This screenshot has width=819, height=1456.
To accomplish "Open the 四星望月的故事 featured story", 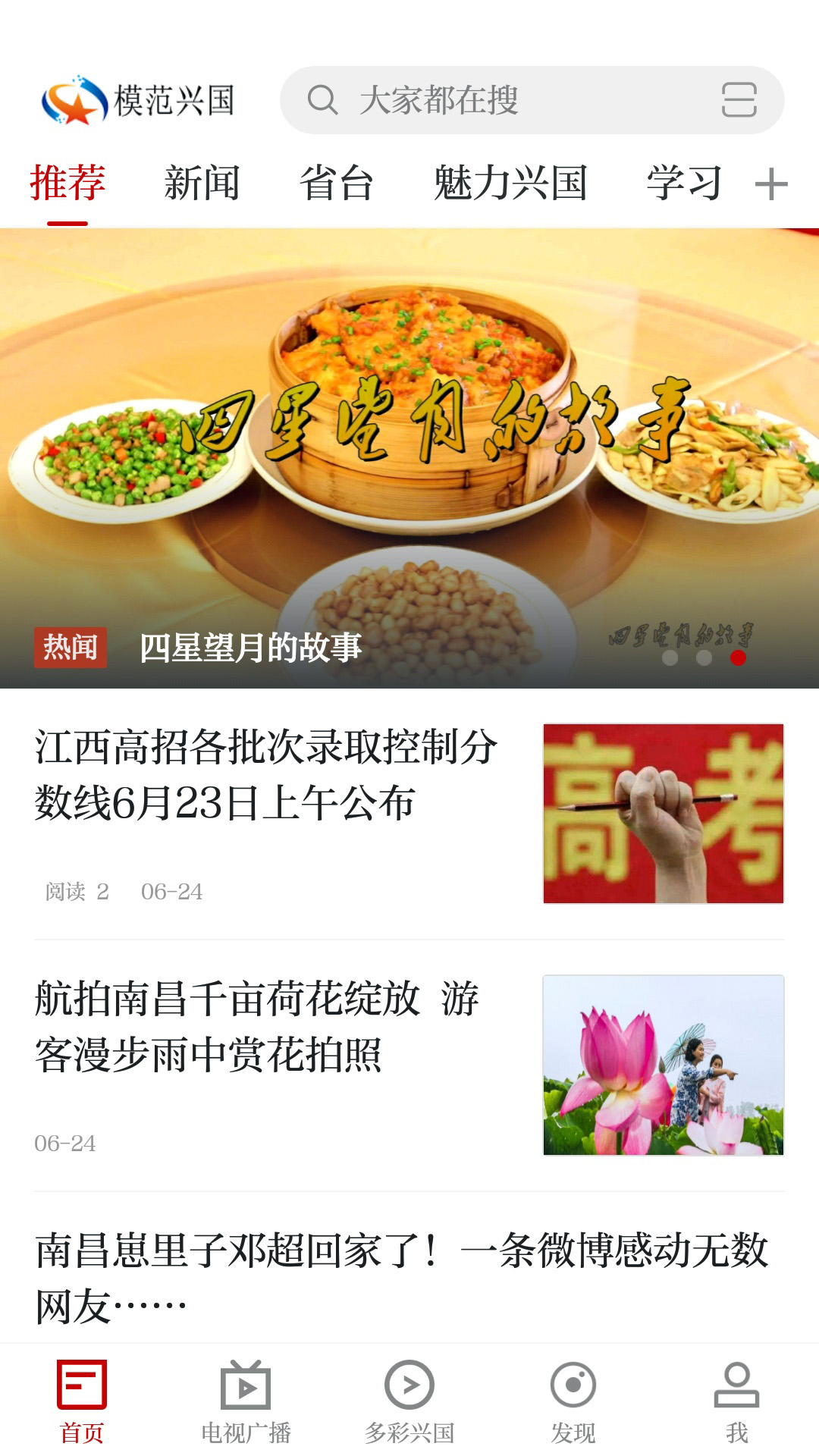I will [x=250, y=648].
